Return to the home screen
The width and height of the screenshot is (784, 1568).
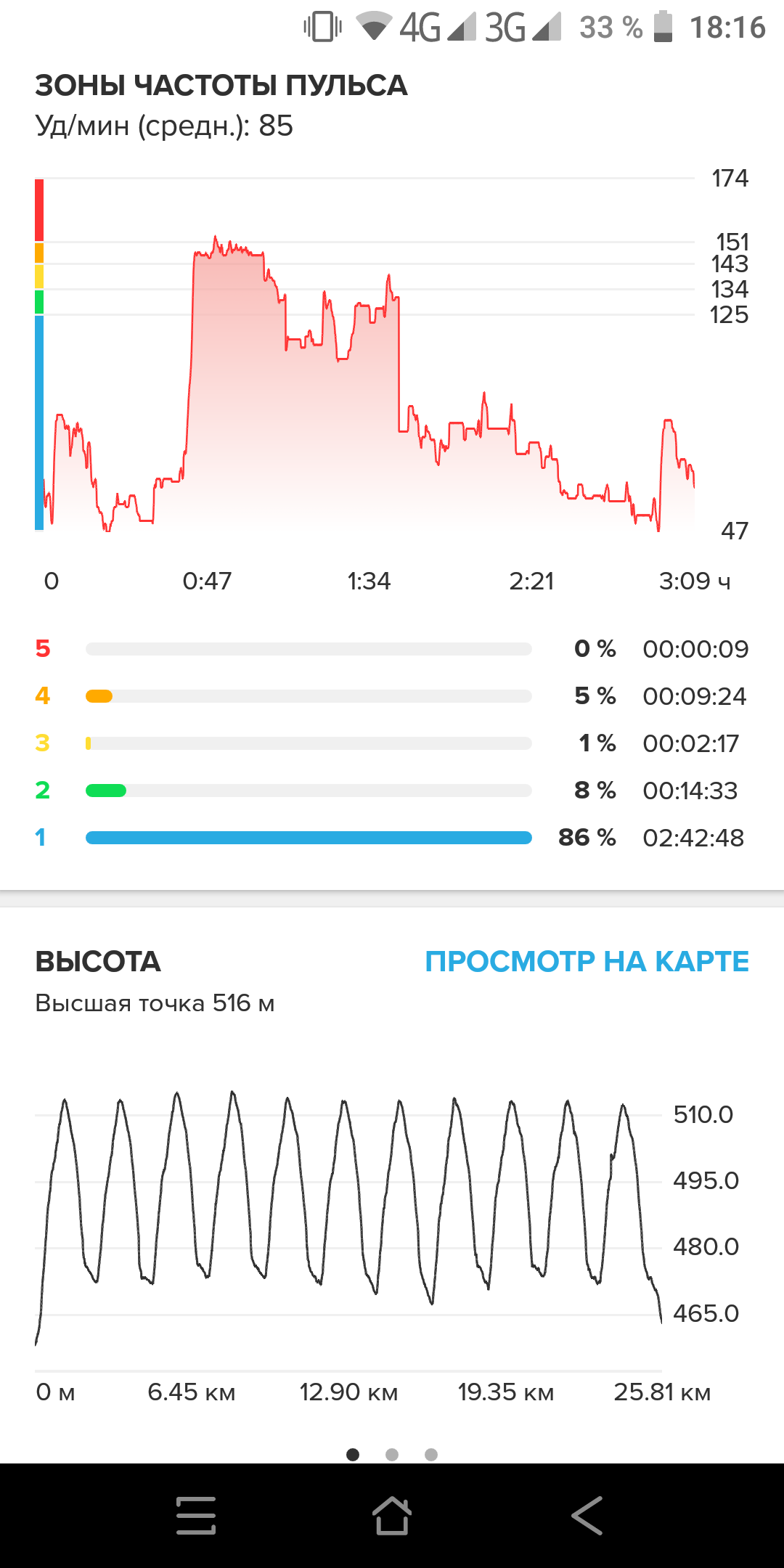[391, 1516]
